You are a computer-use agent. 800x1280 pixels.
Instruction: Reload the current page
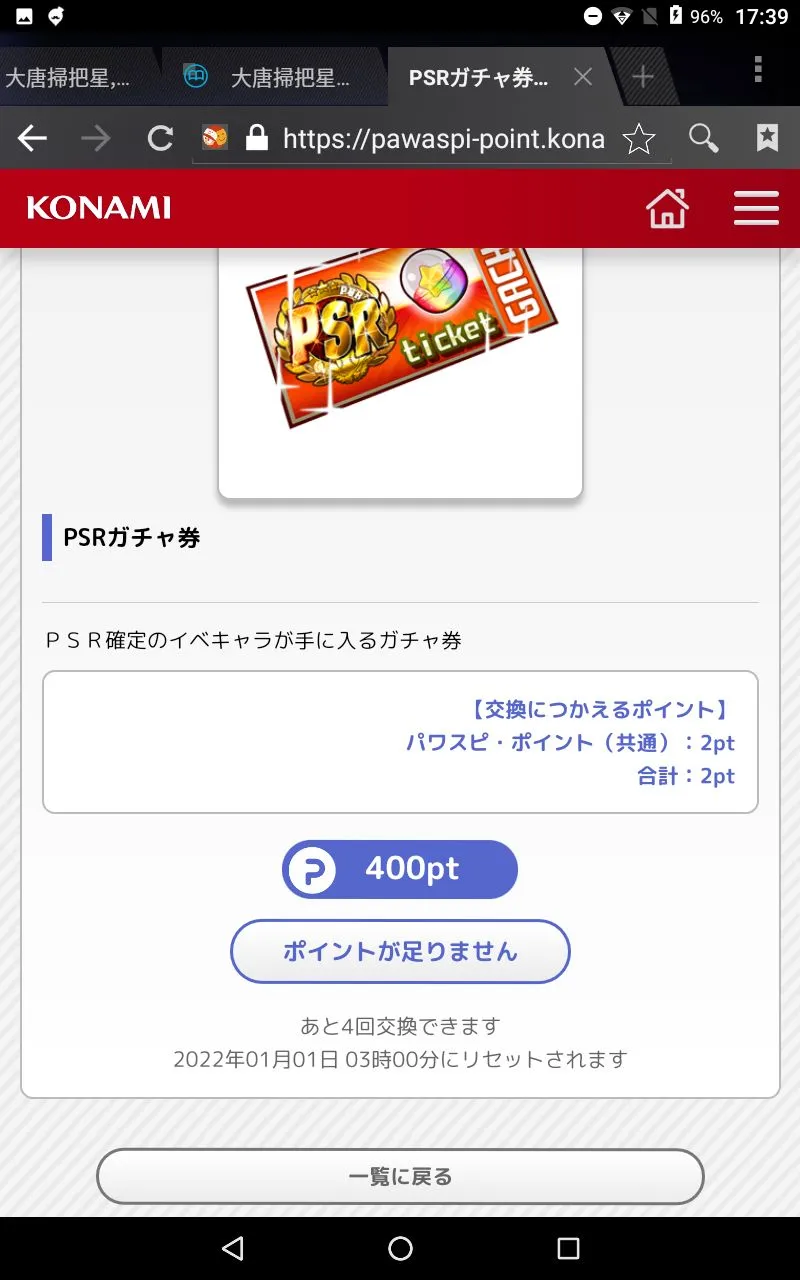click(x=160, y=138)
